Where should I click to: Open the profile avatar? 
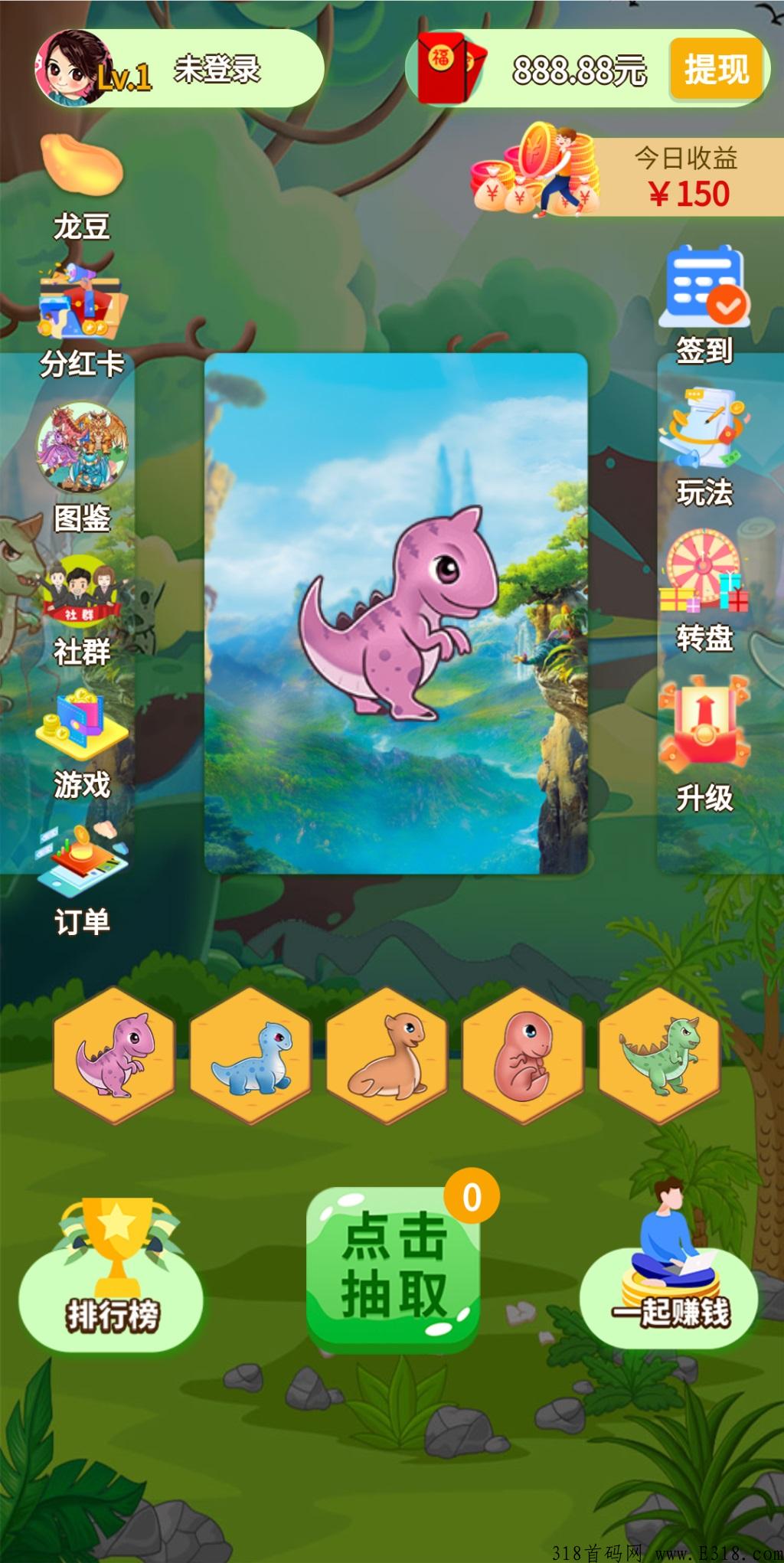click(x=72, y=68)
